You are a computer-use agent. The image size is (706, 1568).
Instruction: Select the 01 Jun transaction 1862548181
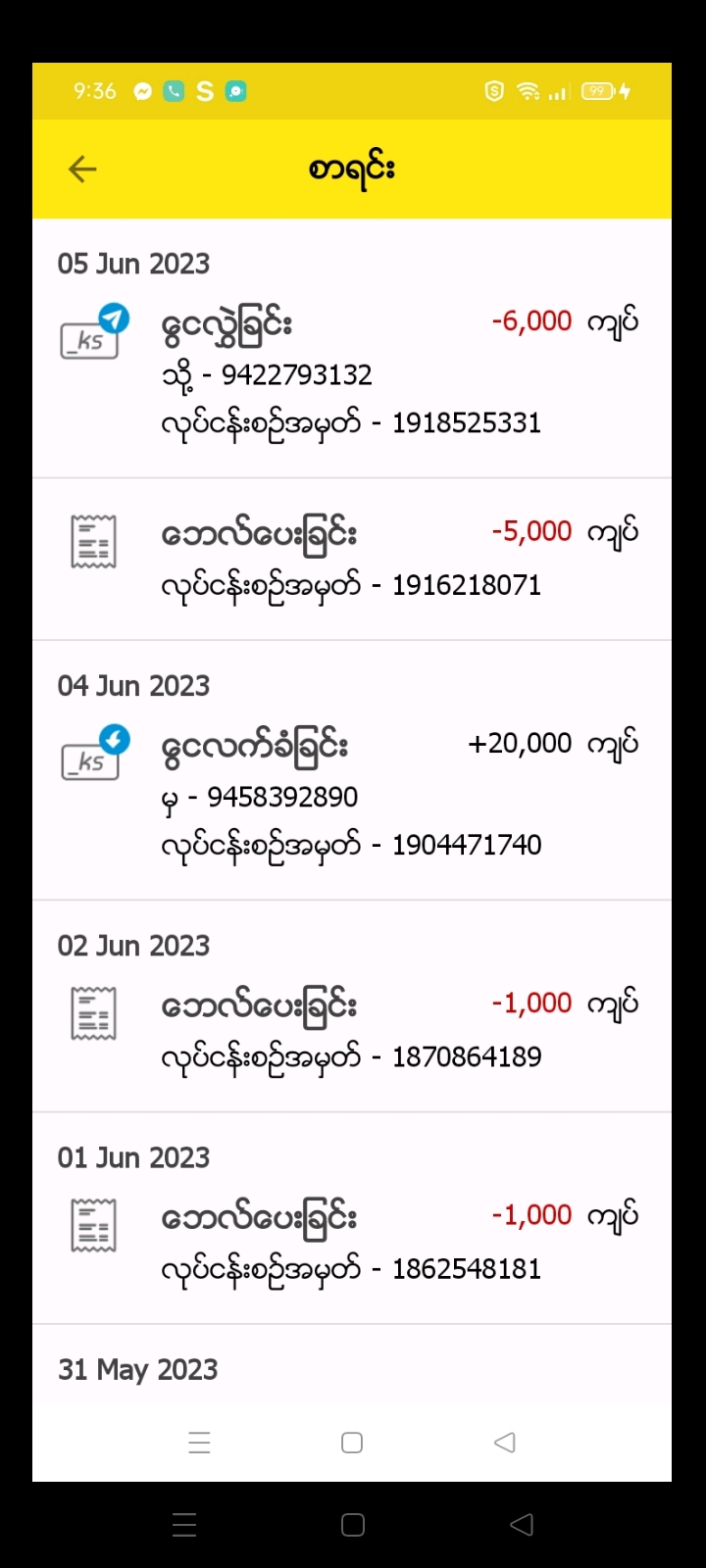click(x=351, y=1242)
